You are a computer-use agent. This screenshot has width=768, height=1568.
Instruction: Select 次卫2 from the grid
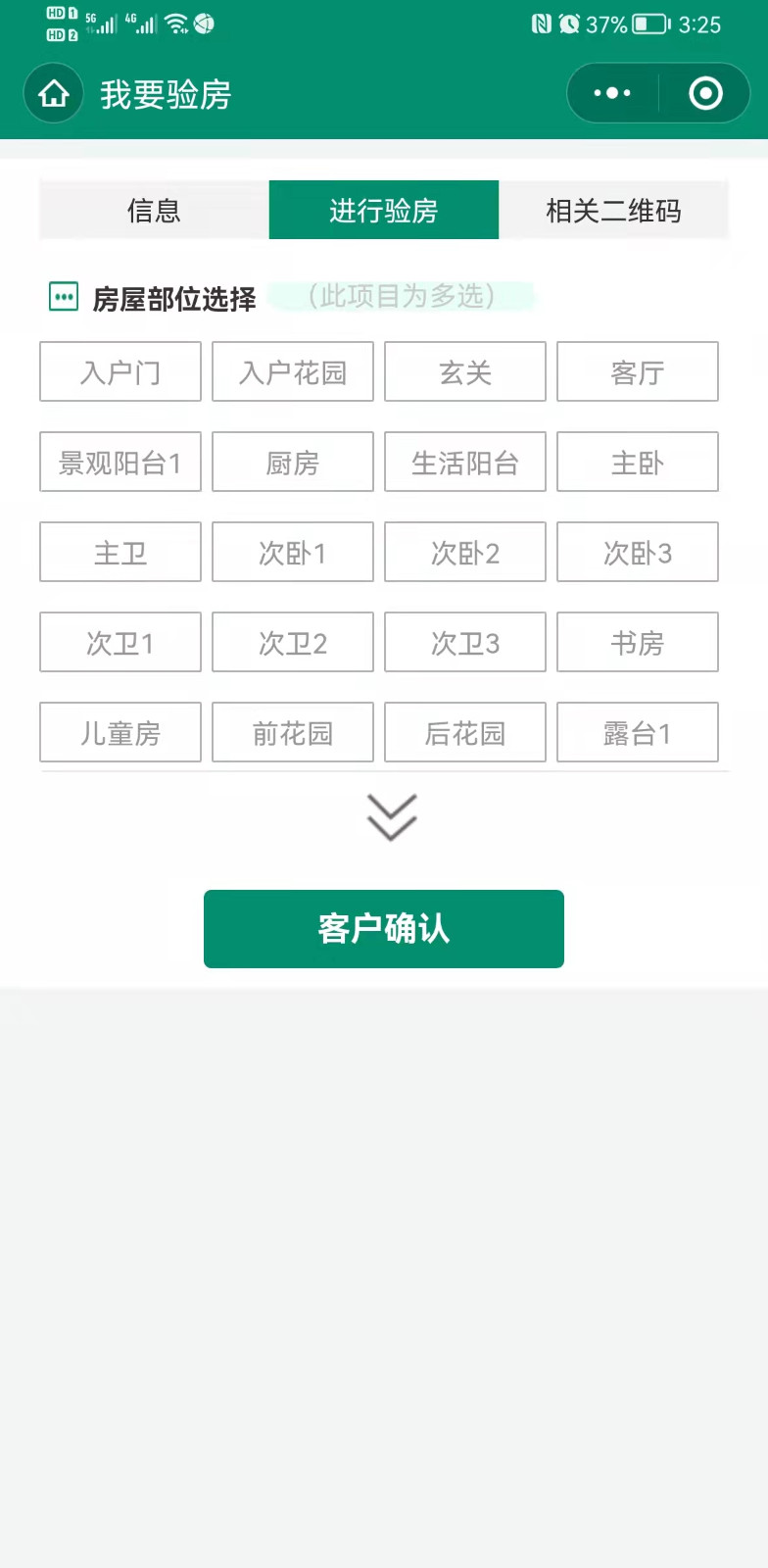click(293, 642)
